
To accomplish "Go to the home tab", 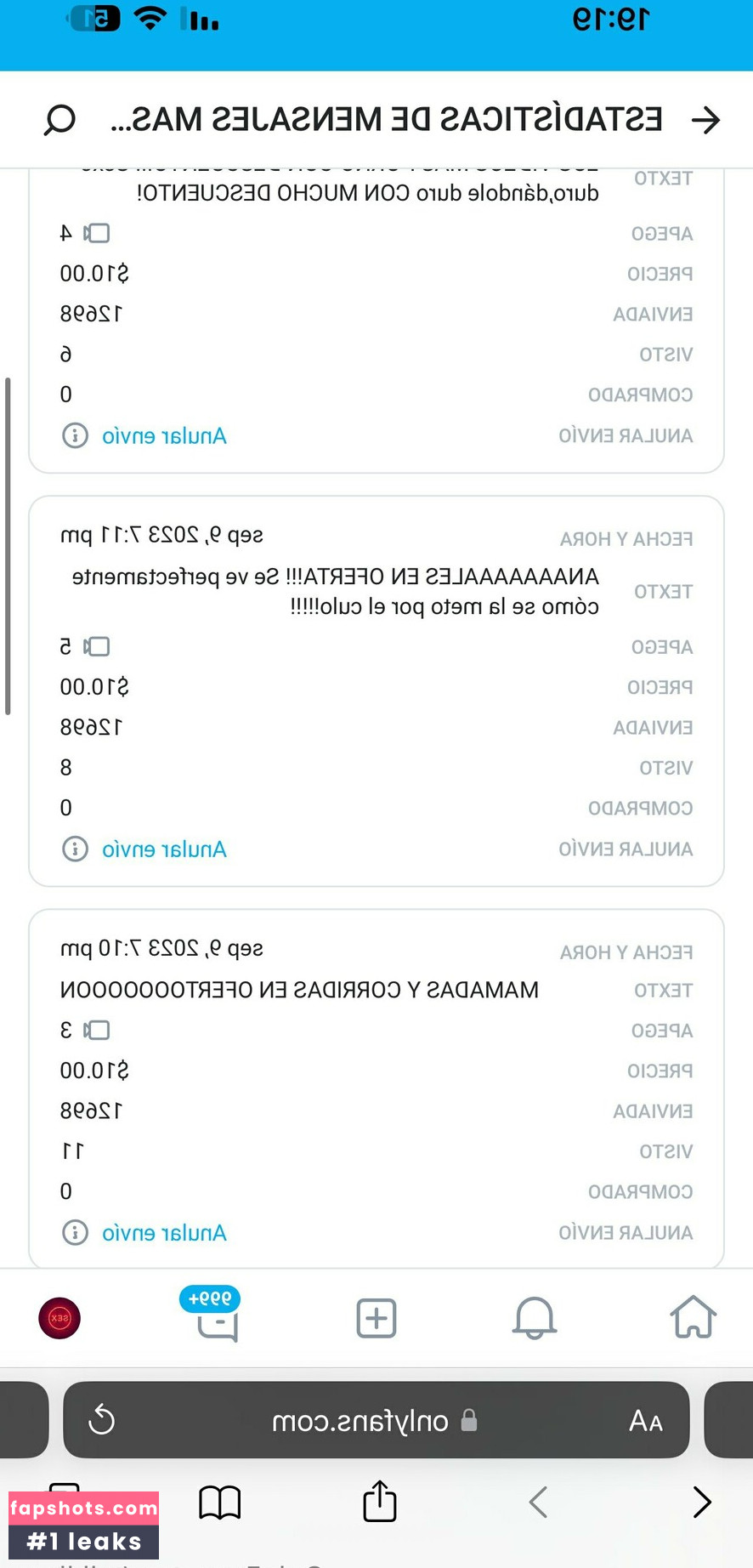I will point(693,1318).
